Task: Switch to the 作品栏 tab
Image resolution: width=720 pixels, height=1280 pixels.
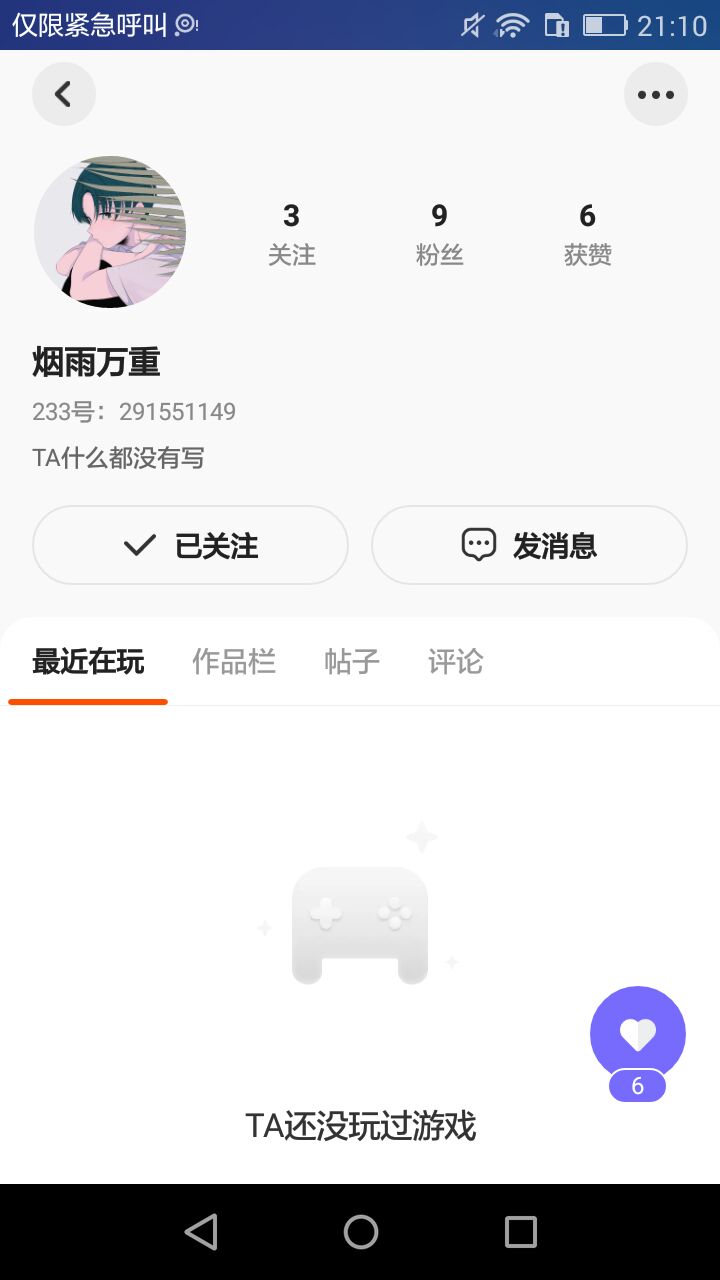Action: click(x=234, y=662)
